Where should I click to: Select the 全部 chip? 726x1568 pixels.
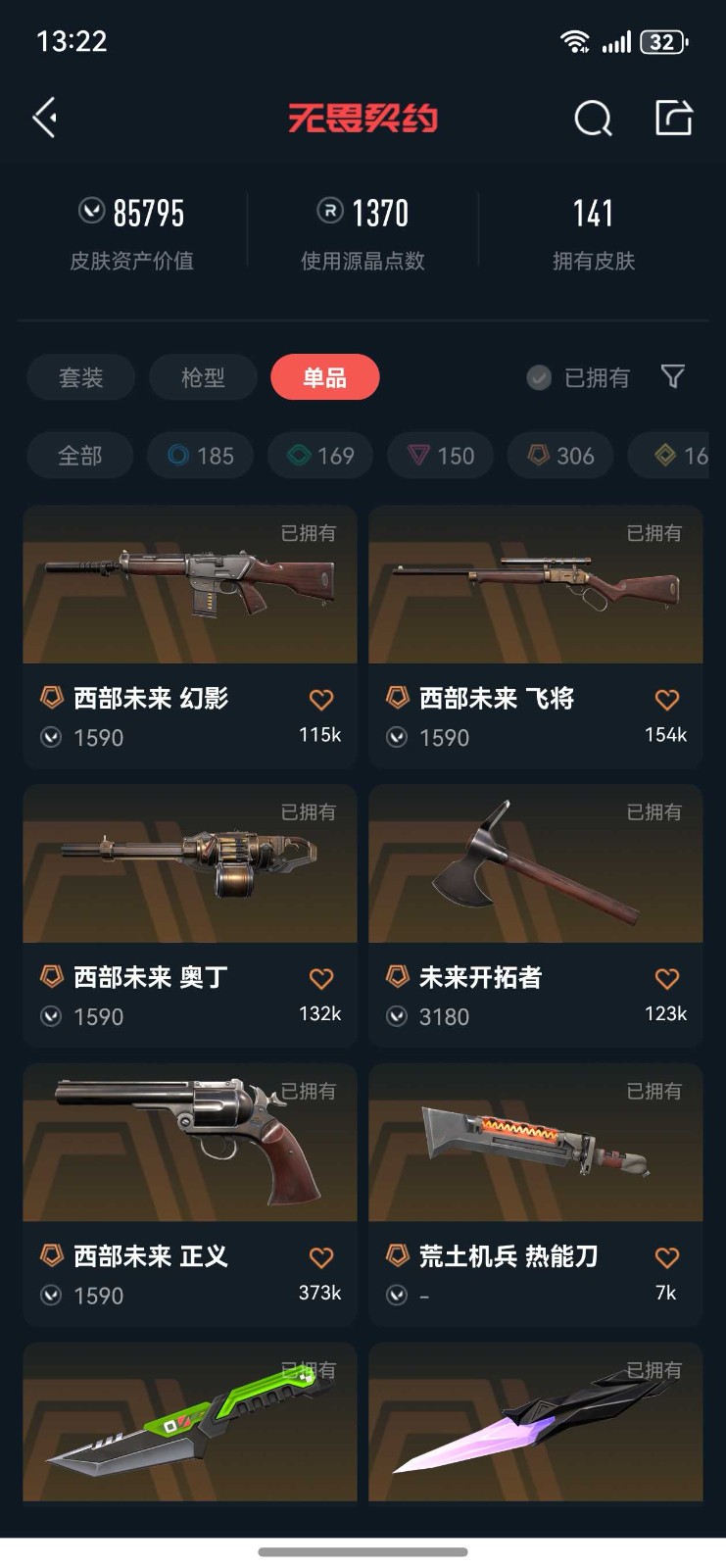80,456
